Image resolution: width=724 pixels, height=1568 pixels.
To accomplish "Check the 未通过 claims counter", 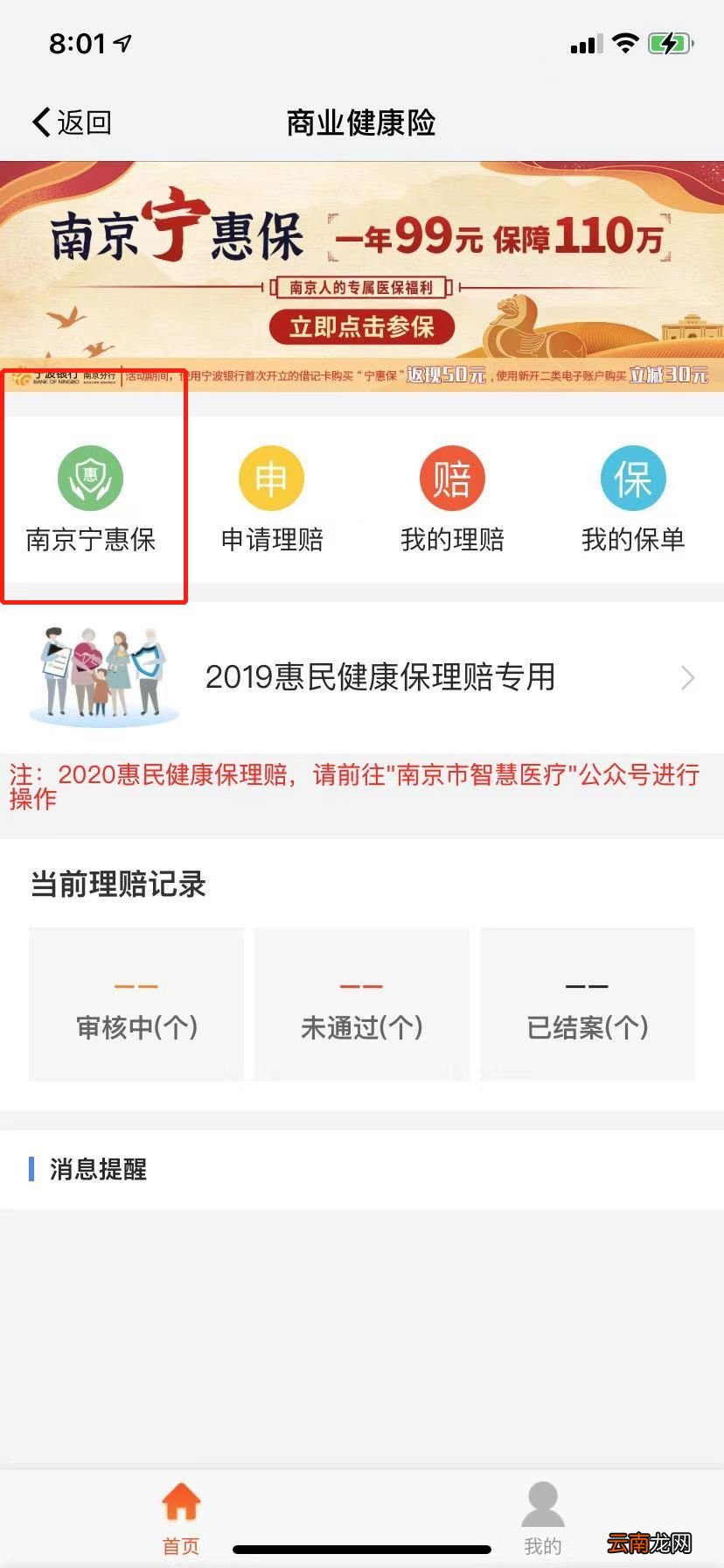I will pos(361,1004).
